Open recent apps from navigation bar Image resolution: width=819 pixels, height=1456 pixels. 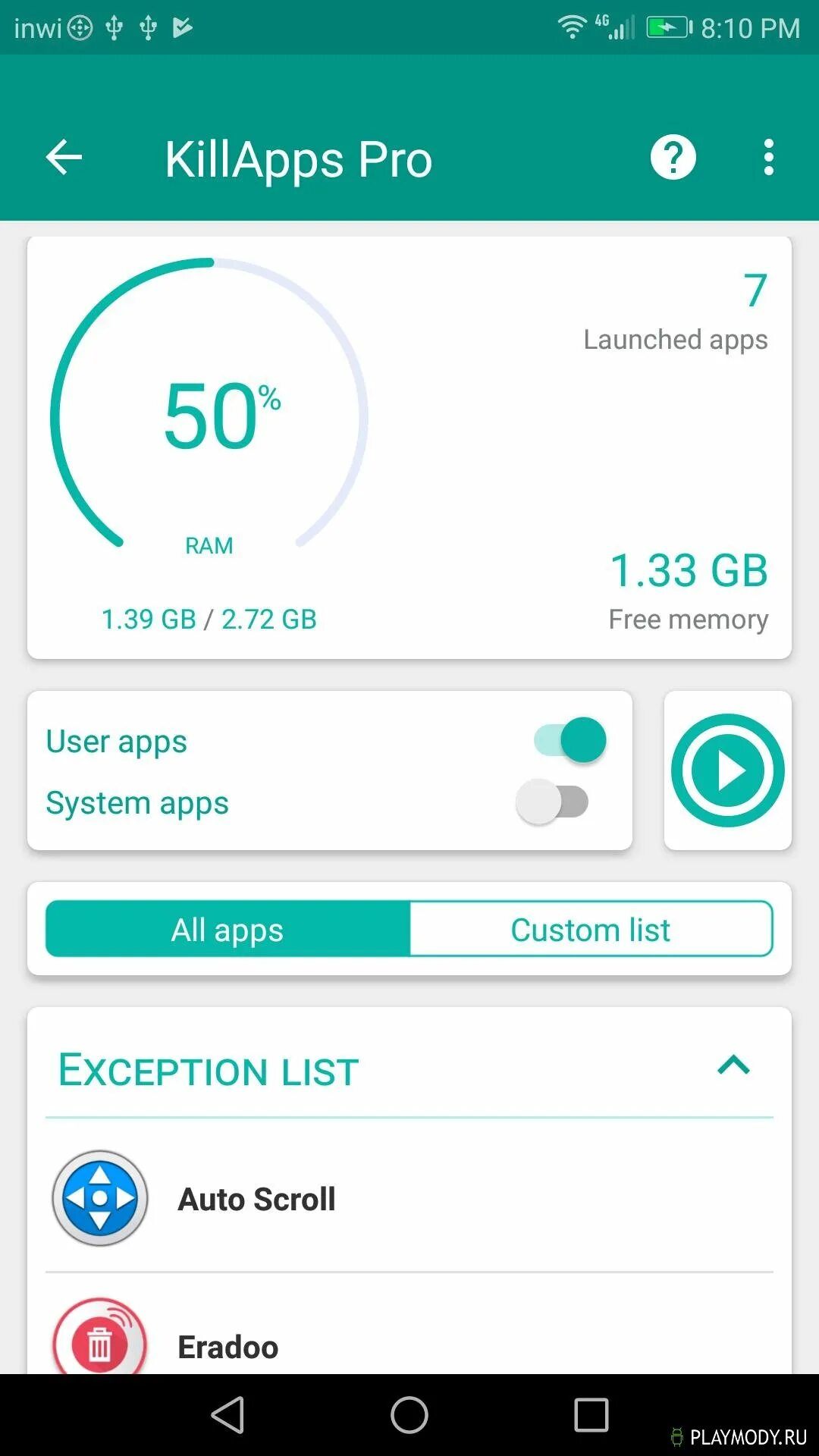[591, 1415]
